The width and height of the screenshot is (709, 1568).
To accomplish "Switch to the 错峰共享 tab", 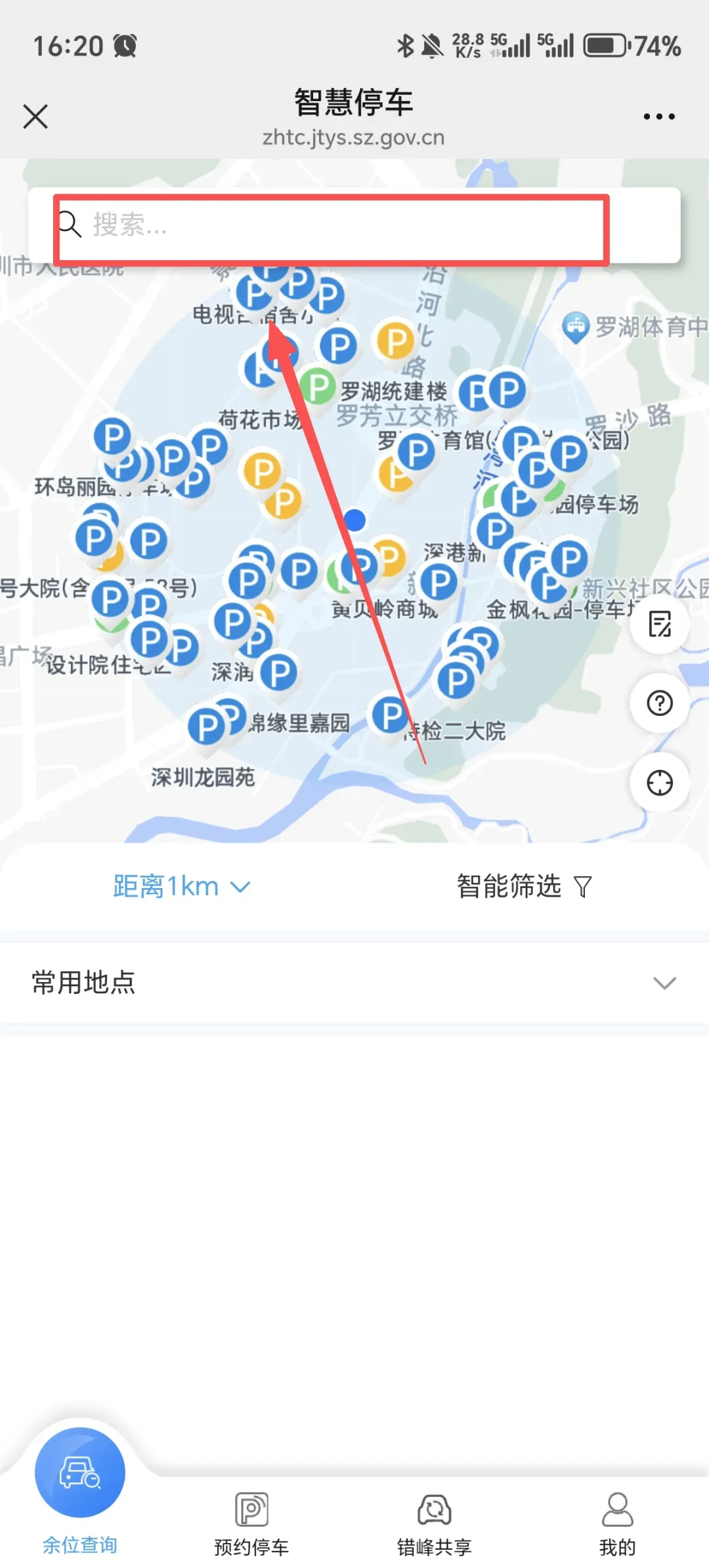I will point(434,1524).
